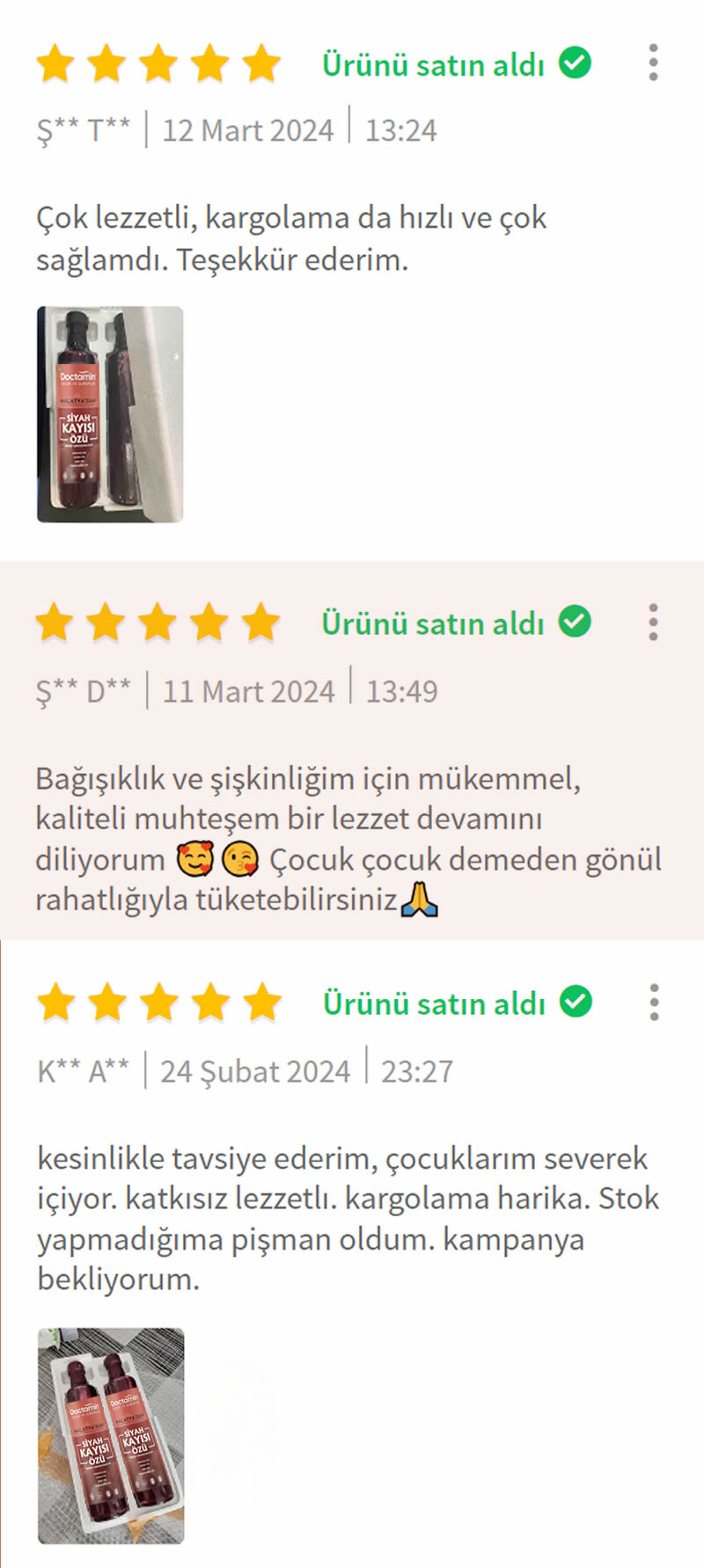Select the fifth star of the top review

260,62
